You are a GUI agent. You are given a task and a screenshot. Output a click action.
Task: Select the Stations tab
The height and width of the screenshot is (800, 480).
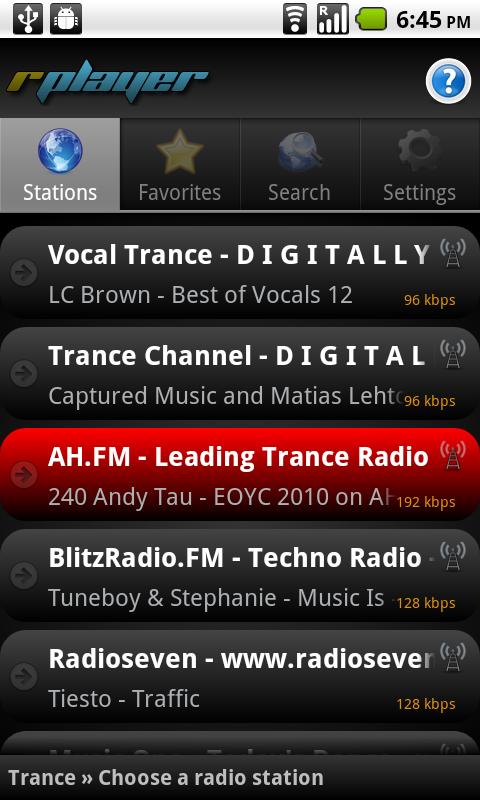(x=60, y=164)
